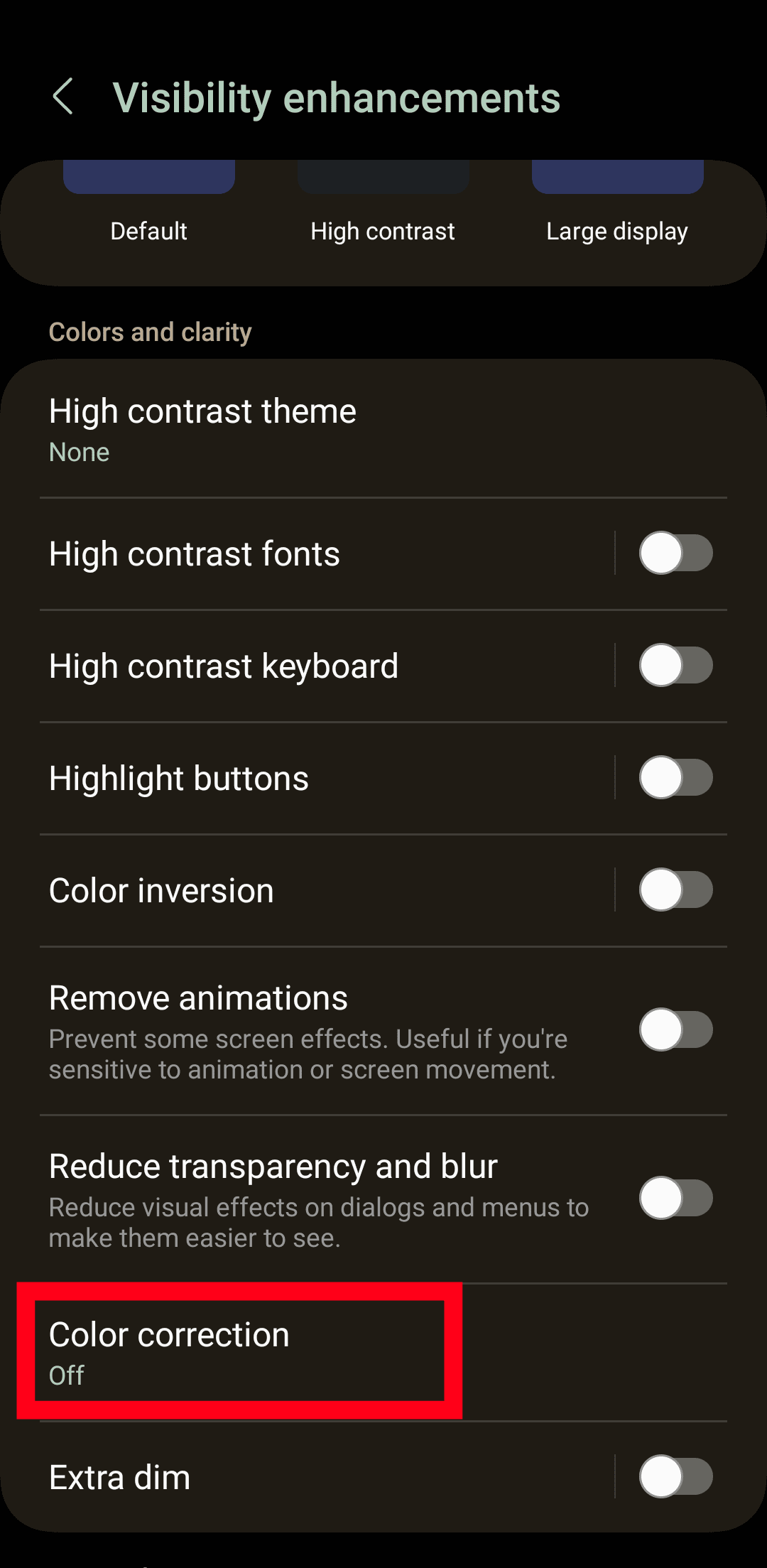Toggle Highlight buttons on
This screenshot has width=767, height=1568.
(675, 778)
